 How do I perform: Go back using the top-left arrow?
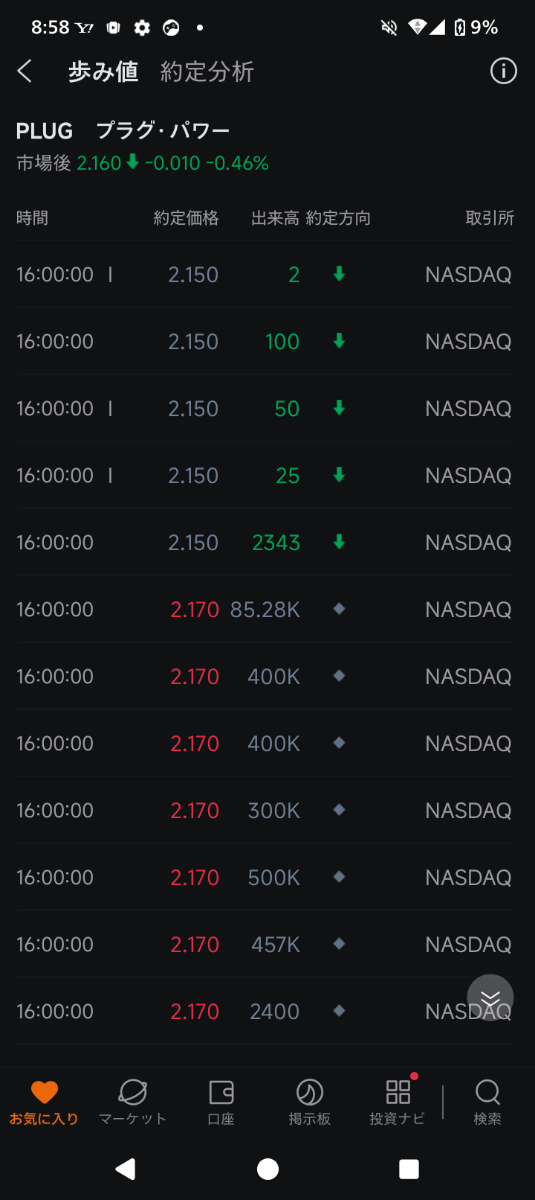pyautogui.click(x=25, y=71)
